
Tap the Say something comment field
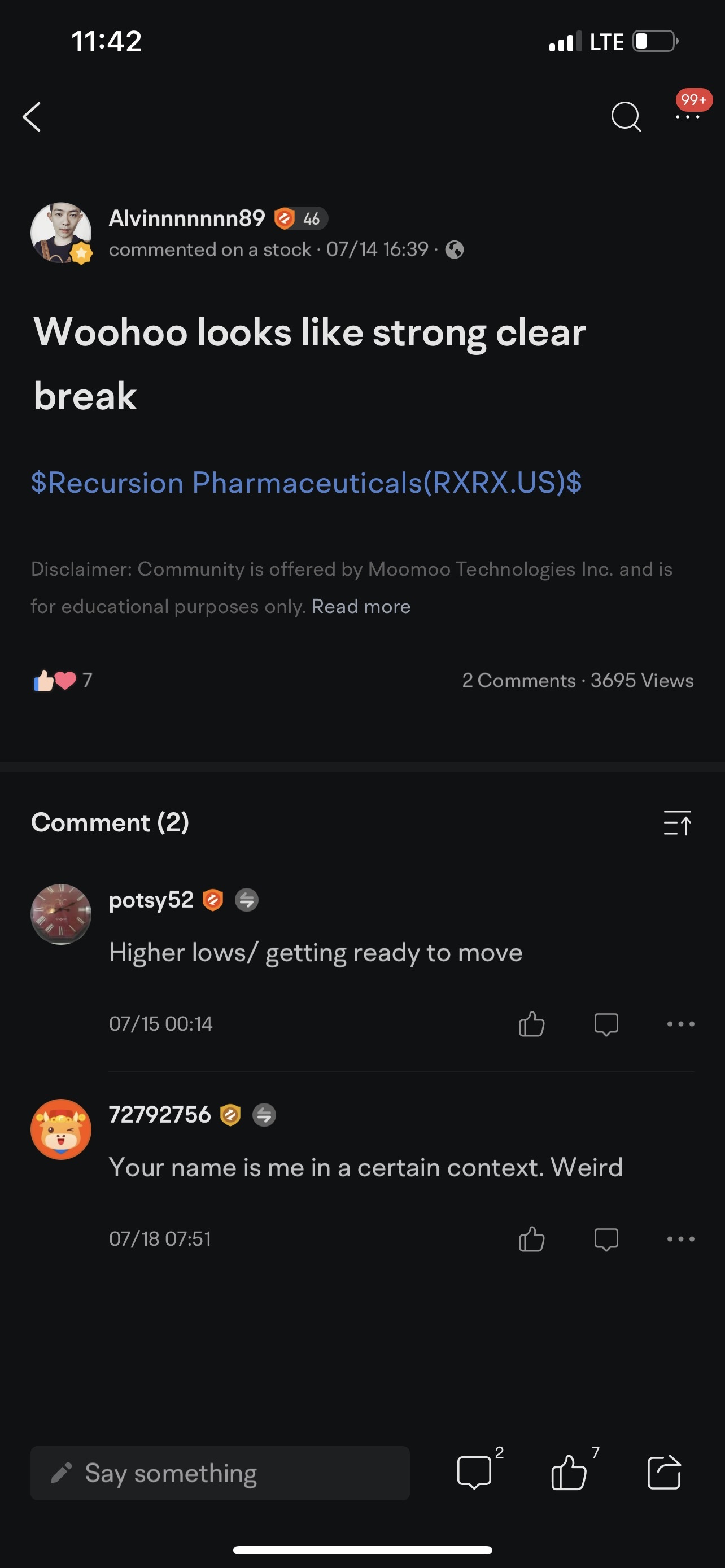(220, 1473)
